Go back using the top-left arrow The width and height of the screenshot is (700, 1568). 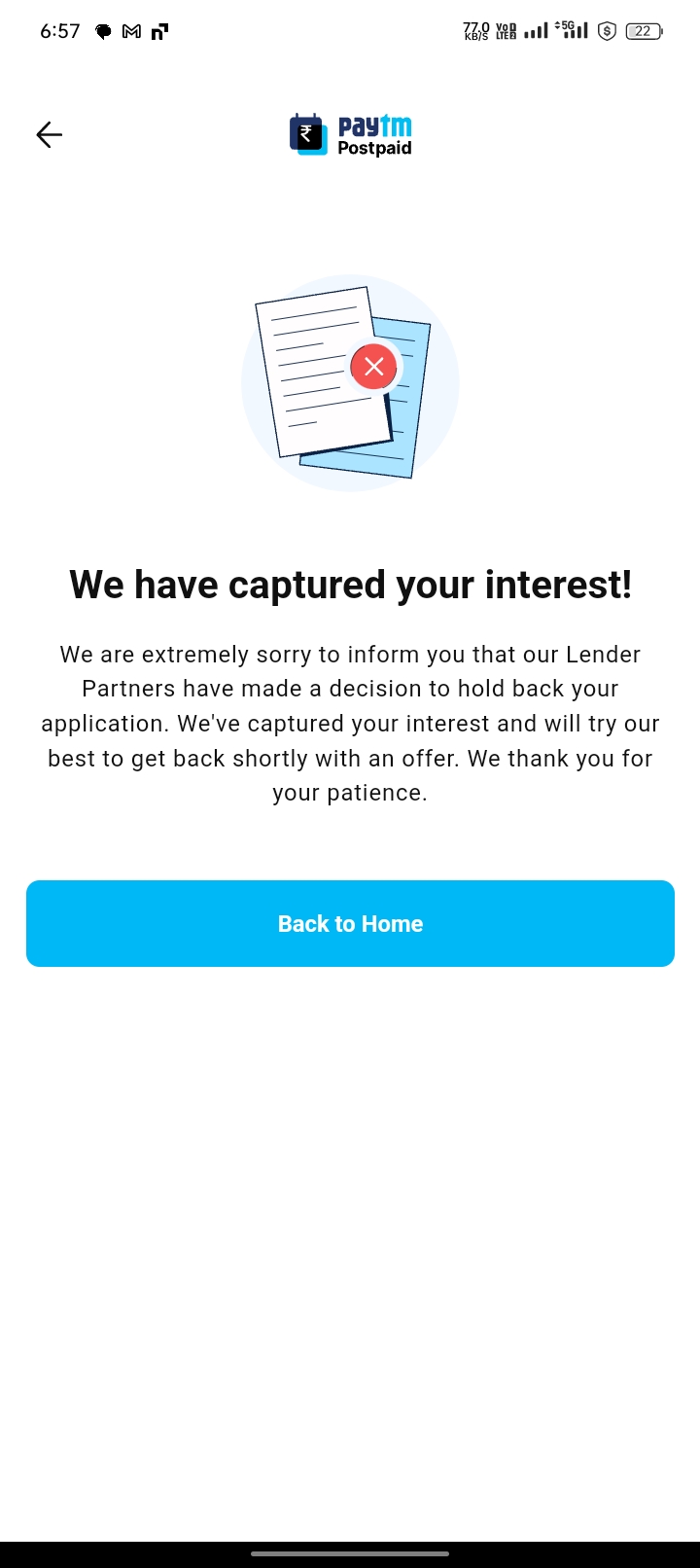pos(49,134)
